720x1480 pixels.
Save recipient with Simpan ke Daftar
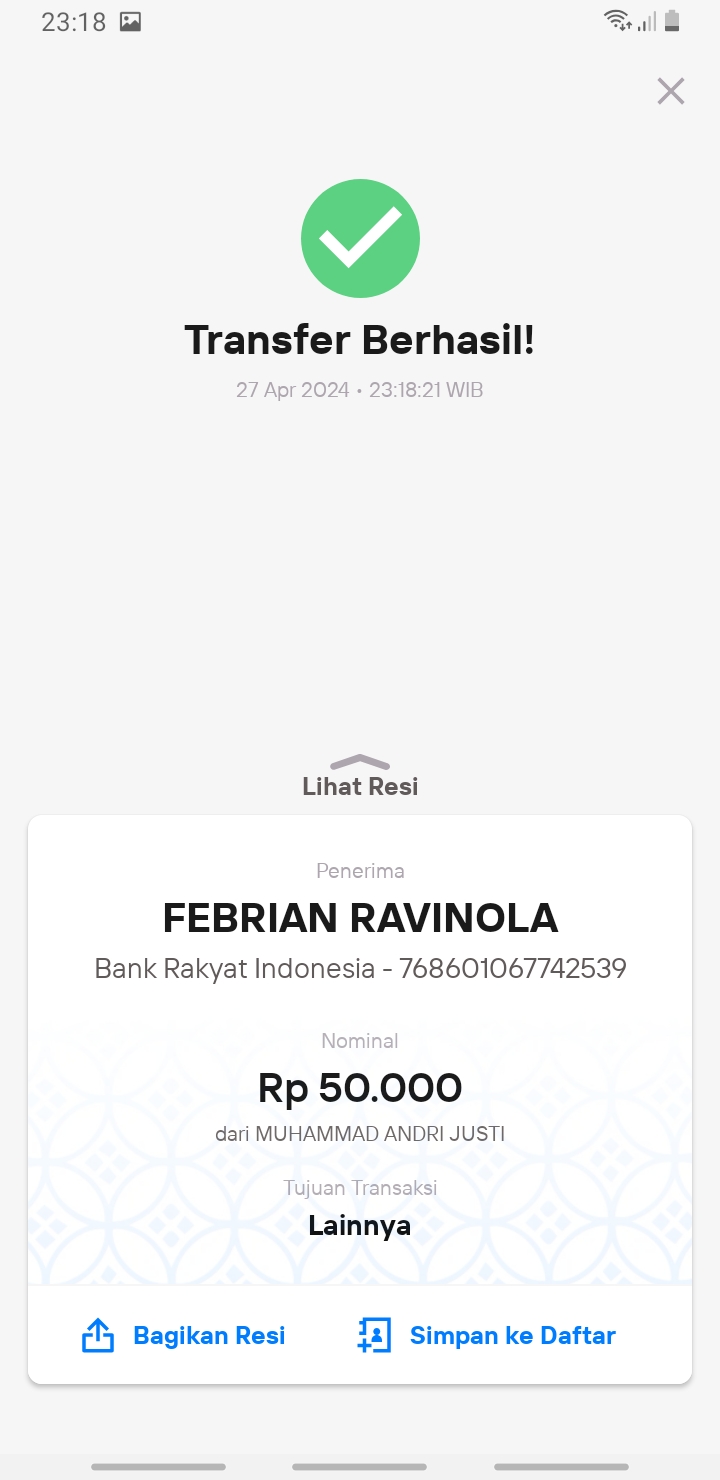pyautogui.click(x=486, y=1335)
